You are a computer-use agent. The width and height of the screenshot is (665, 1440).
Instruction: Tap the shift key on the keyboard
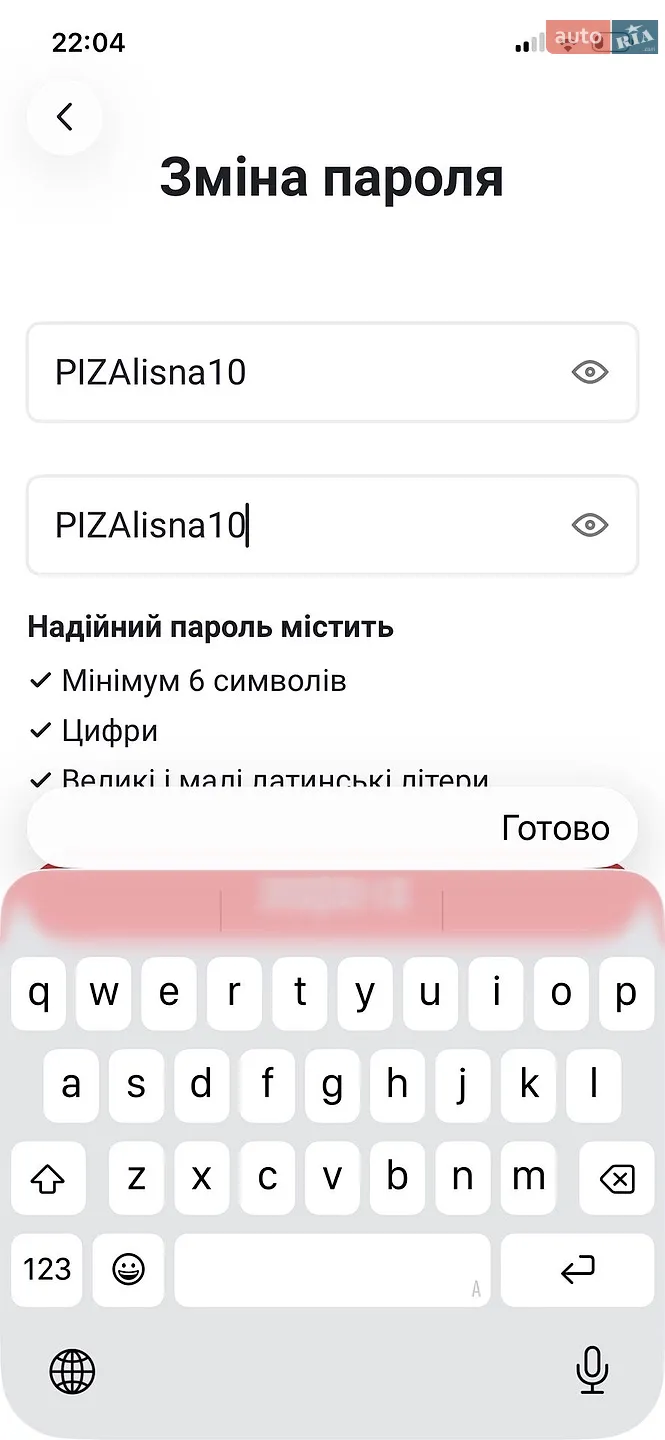(x=47, y=1179)
